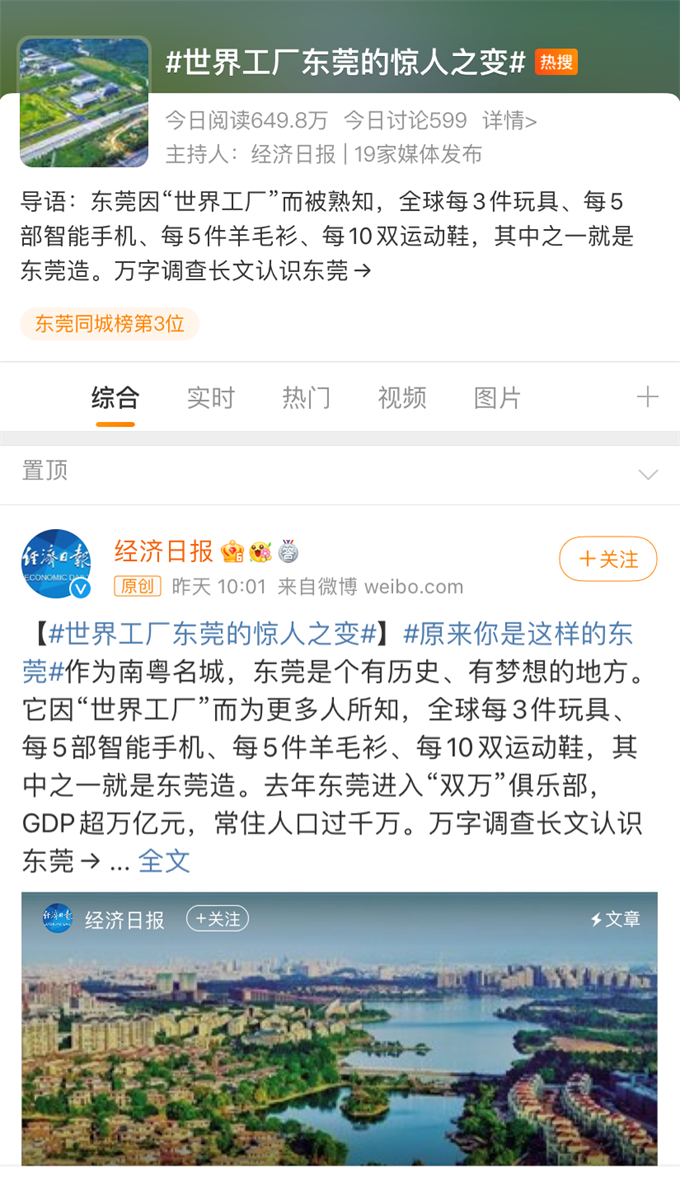Open 经济日报 profile avatar in post
Image resolution: width=680 pixels, height=1177 pixels.
coord(56,563)
